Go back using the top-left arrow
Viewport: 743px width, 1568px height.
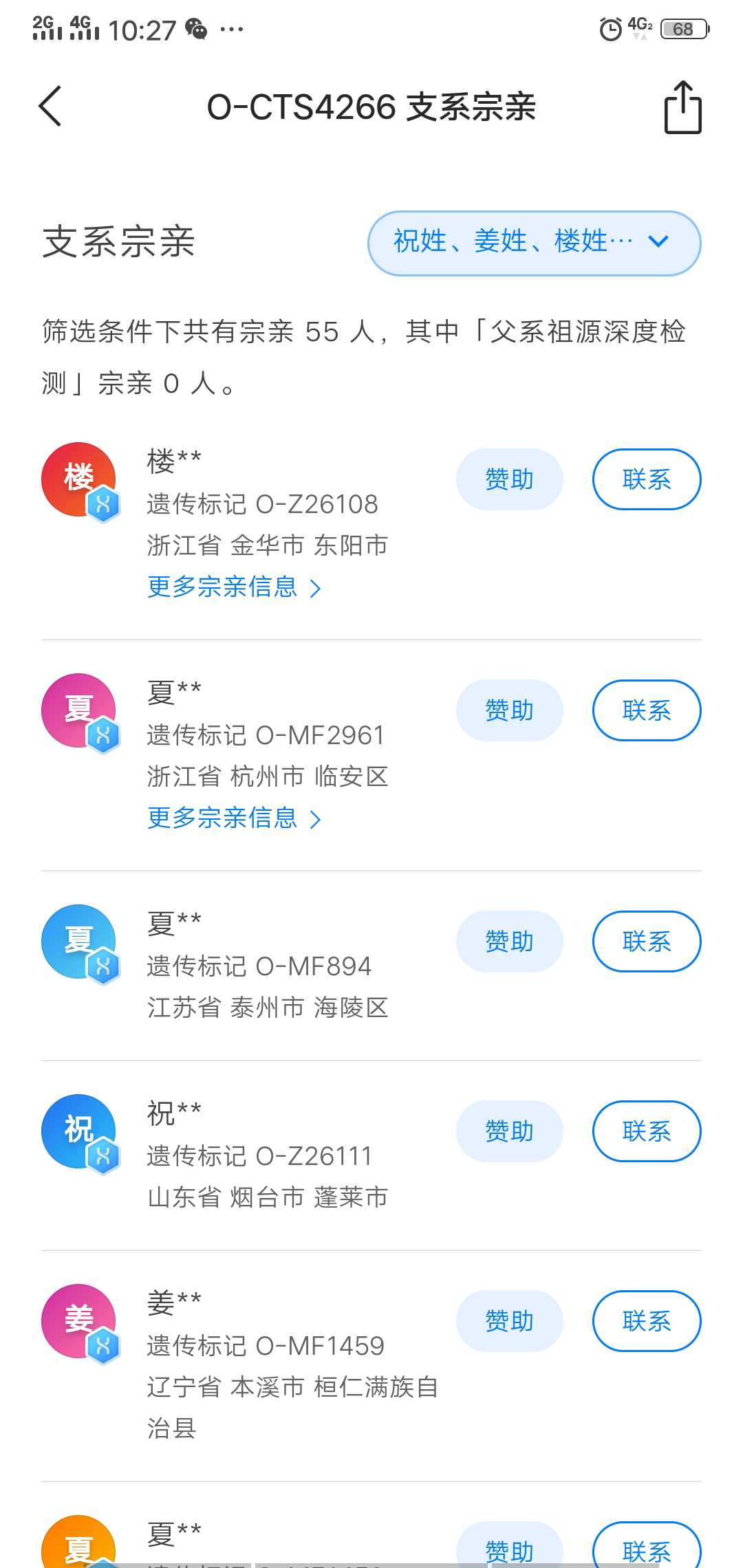[x=50, y=107]
